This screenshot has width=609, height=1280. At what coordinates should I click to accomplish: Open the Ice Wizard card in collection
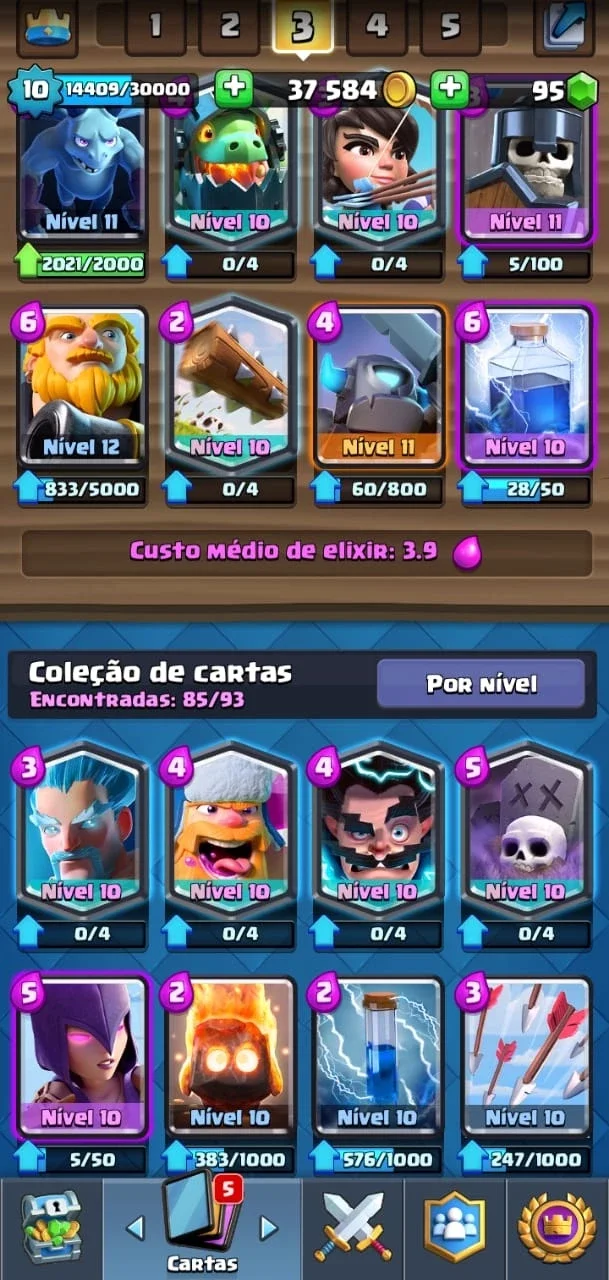(83, 829)
